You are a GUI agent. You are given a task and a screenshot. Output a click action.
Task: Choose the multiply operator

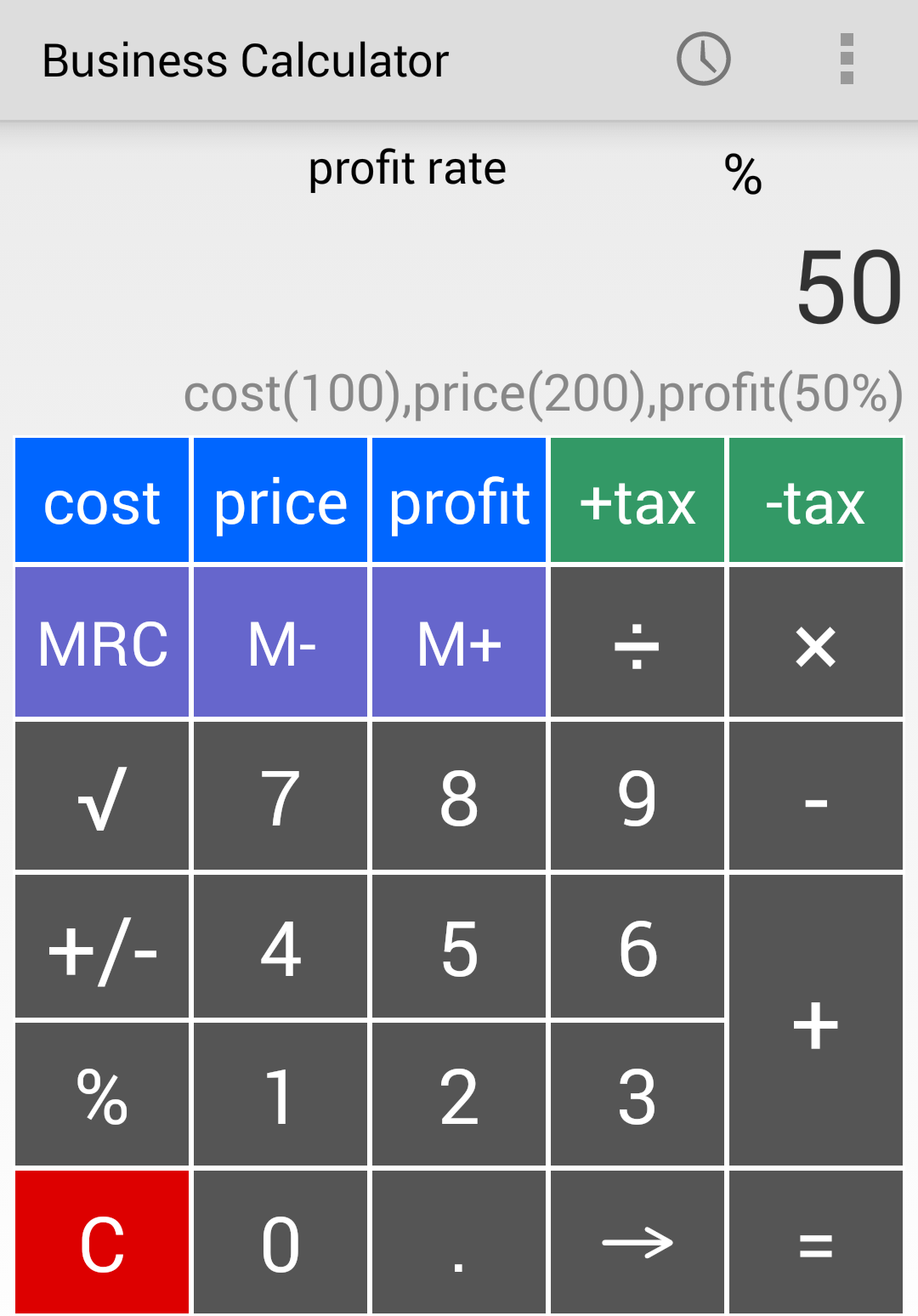tap(816, 643)
